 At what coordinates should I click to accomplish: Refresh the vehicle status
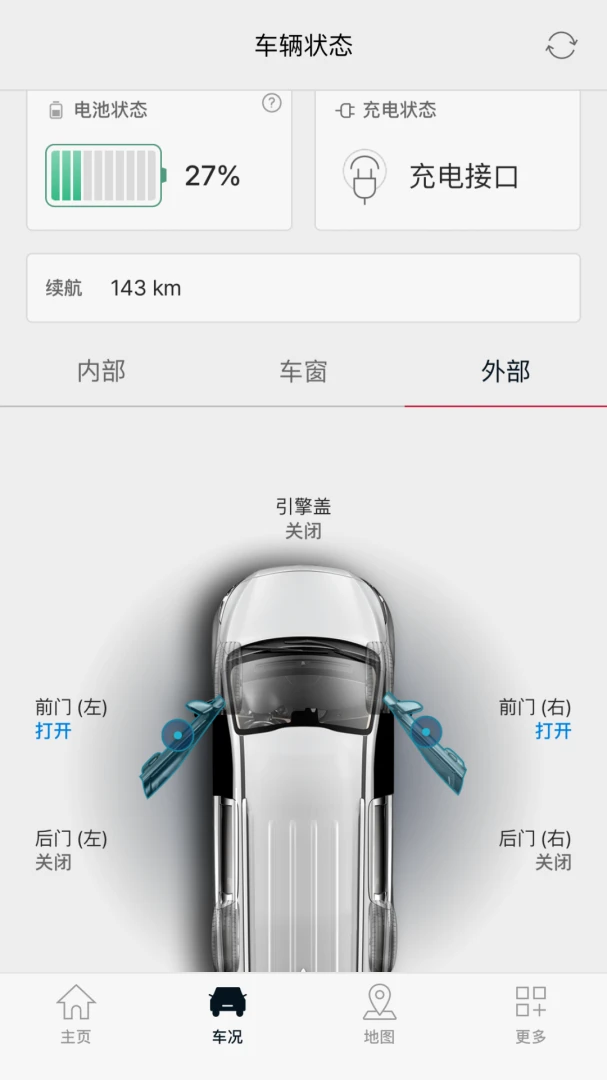click(x=561, y=46)
